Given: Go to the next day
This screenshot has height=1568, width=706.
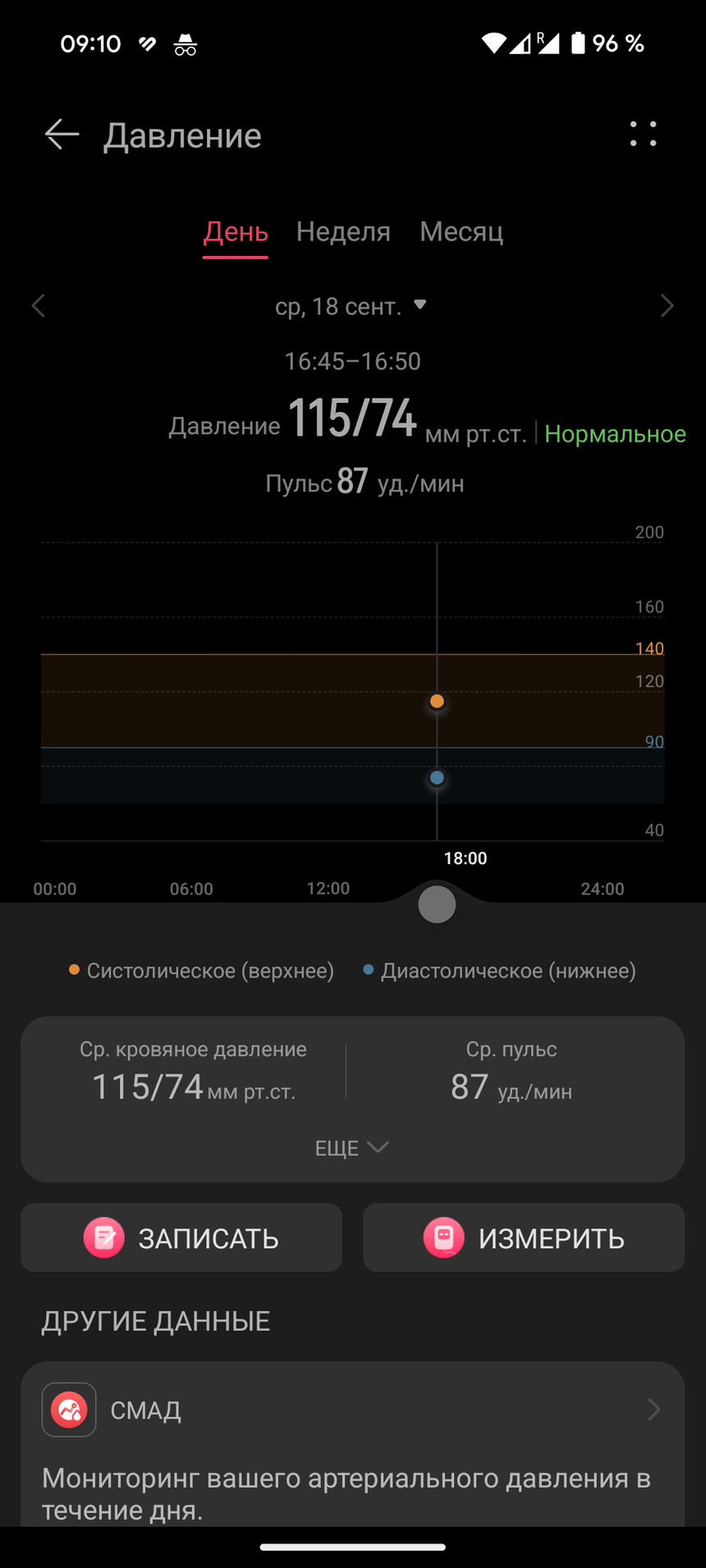Looking at the screenshot, I should pyautogui.click(x=667, y=306).
